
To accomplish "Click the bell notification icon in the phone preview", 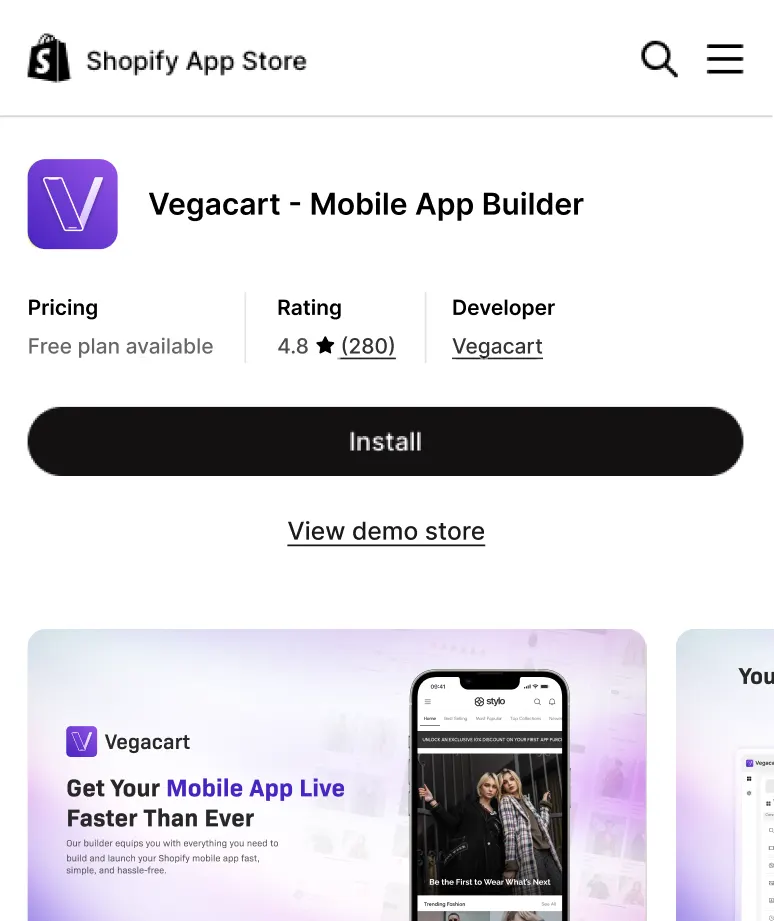I will [x=552, y=701].
